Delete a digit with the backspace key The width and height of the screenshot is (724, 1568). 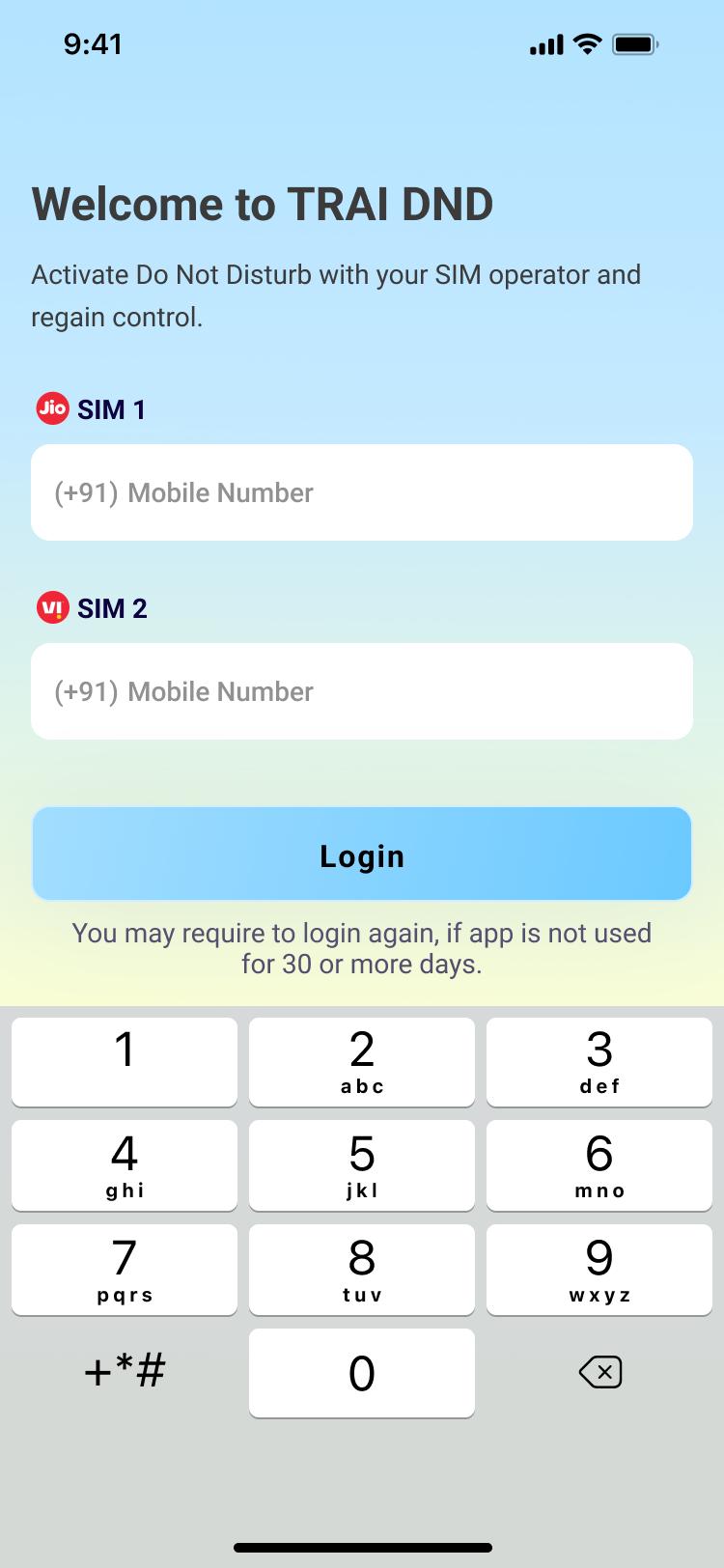click(x=599, y=1372)
